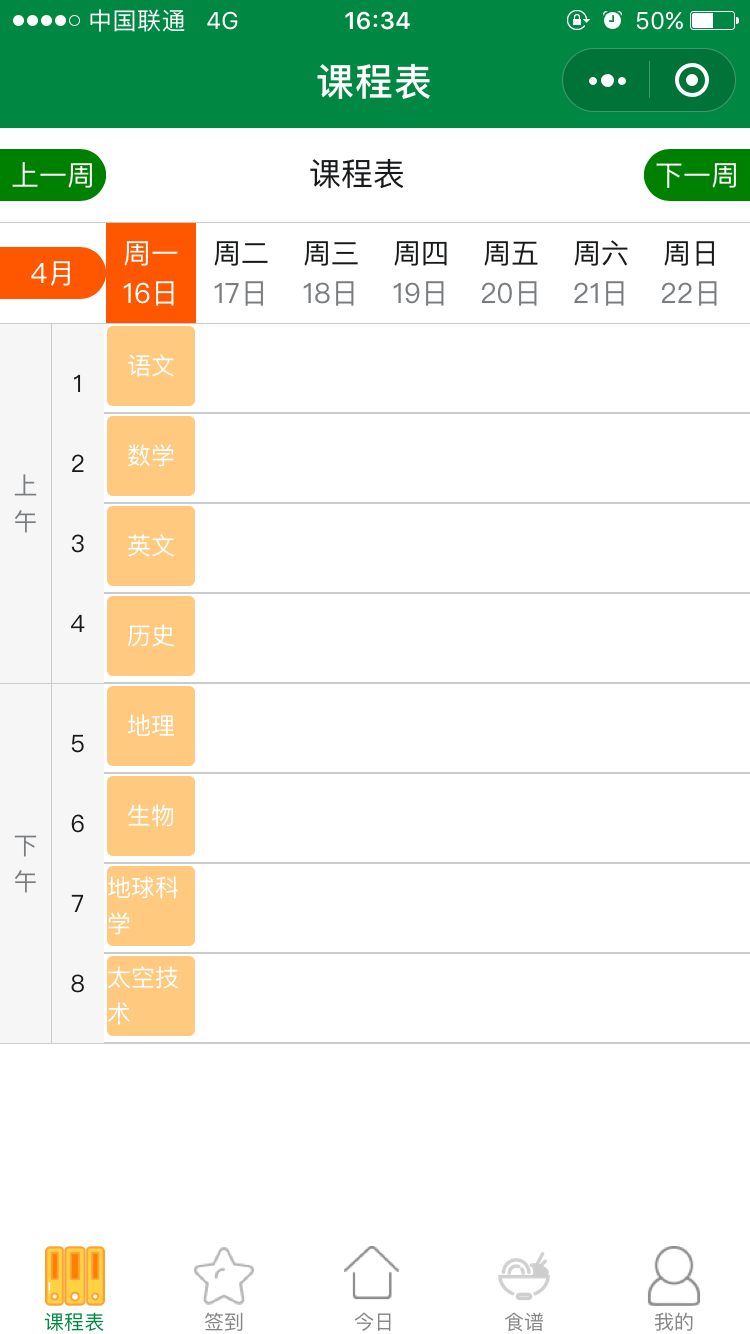Open the 太空技术 class card

point(151,996)
